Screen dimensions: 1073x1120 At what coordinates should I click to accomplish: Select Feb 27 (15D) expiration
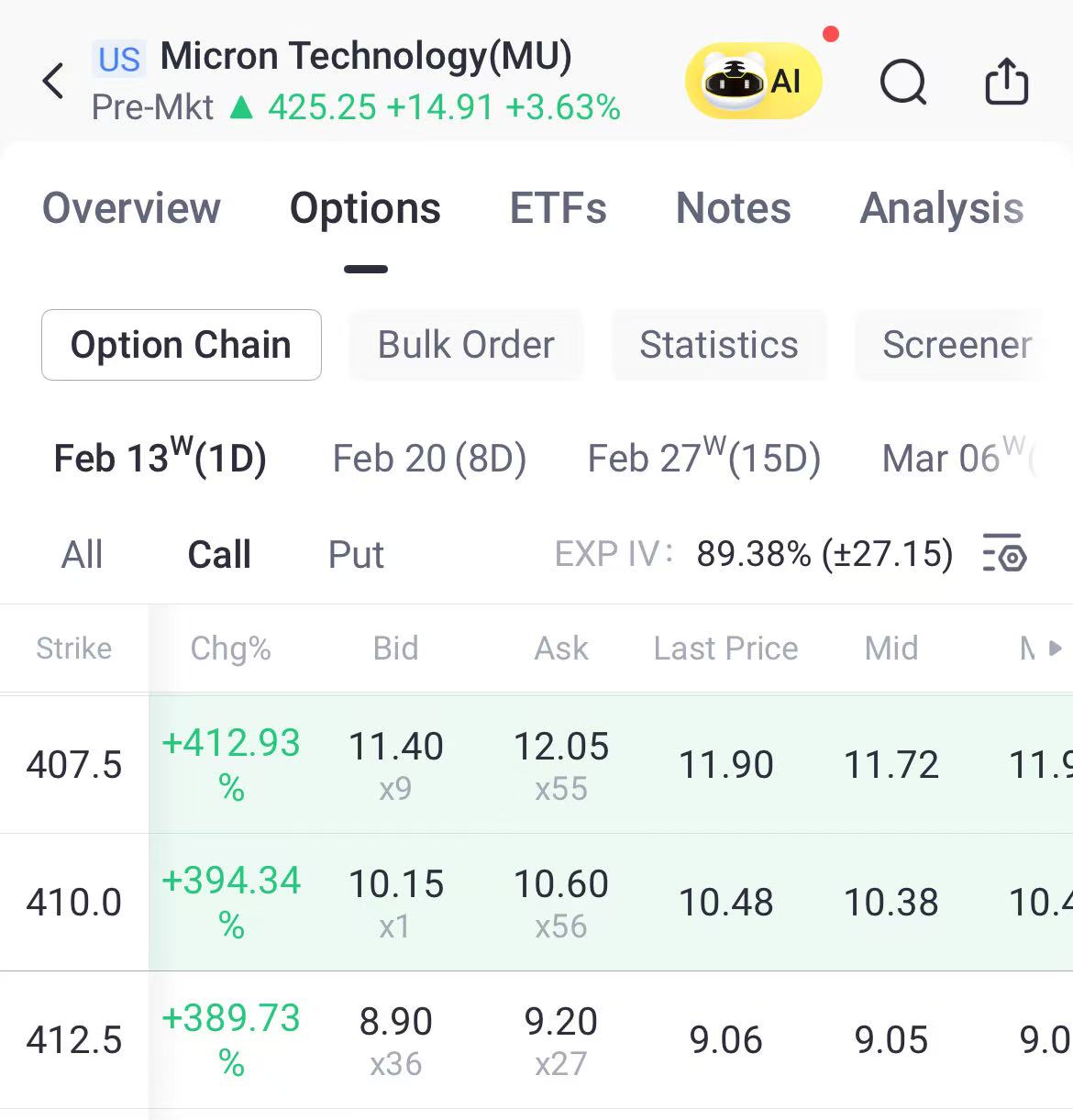tap(703, 458)
